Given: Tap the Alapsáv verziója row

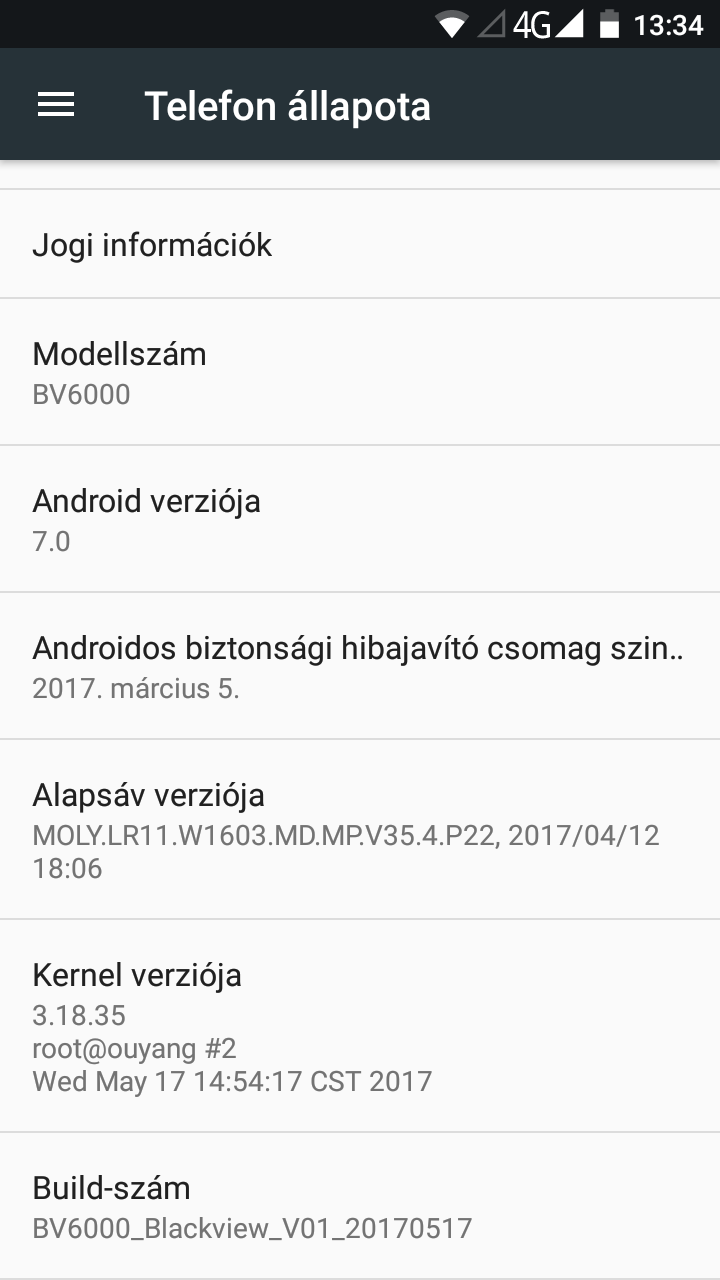Looking at the screenshot, I should pos(360,830).
